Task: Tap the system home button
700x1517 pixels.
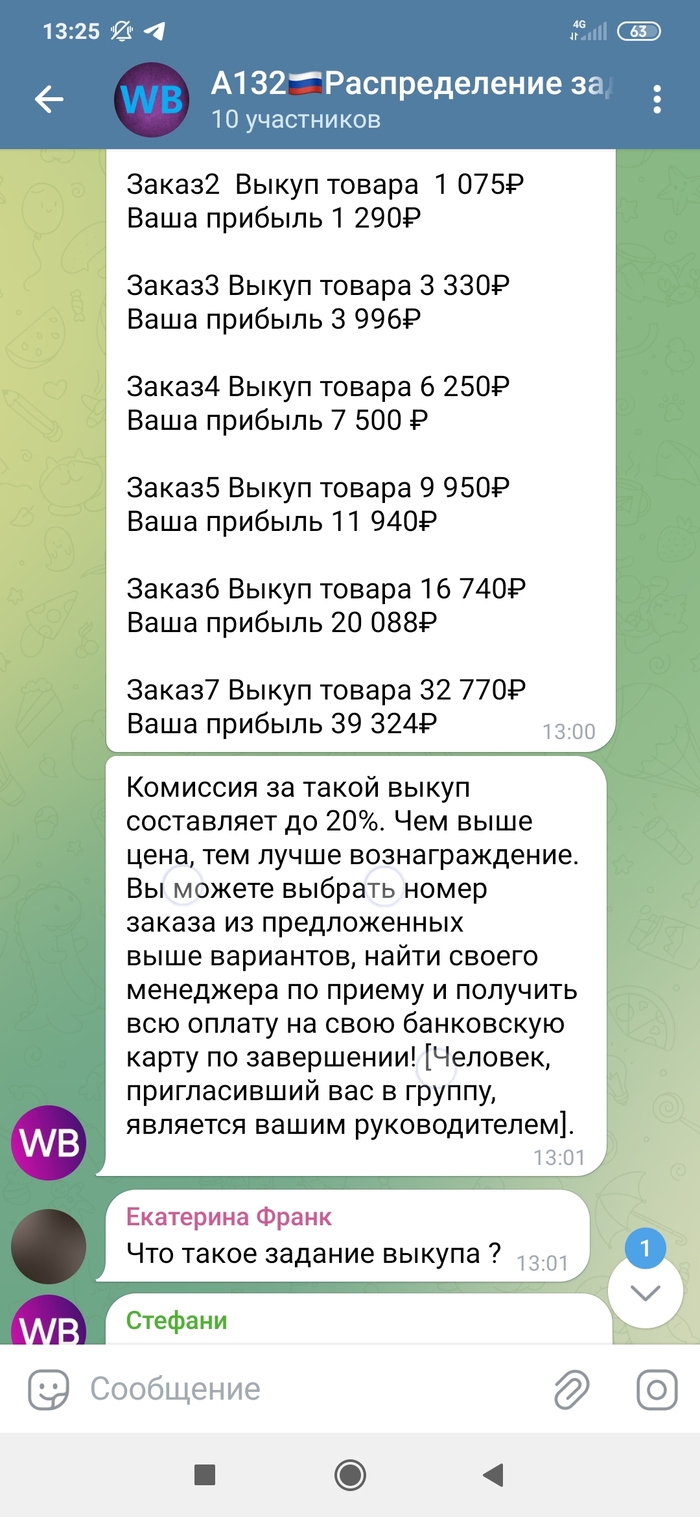Action: click(x=350, y=1474)
